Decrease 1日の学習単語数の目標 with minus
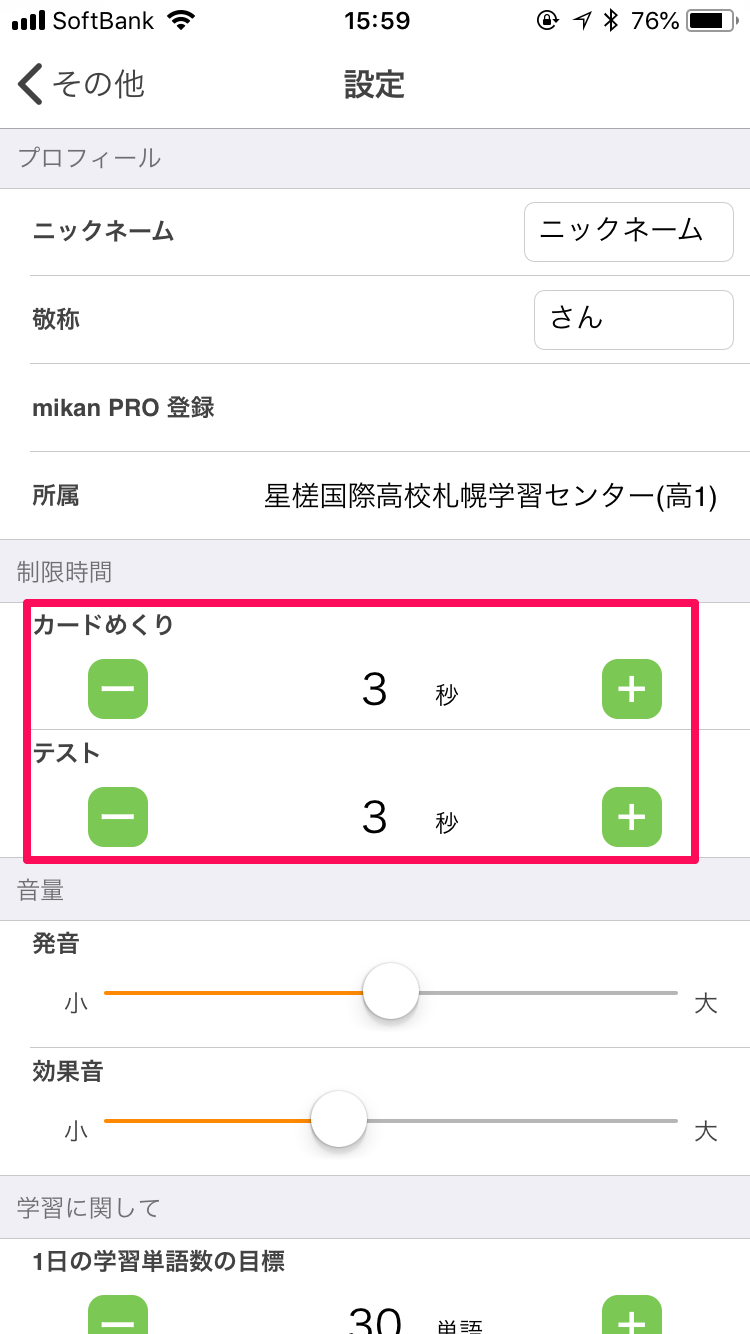The image size is (750, 1334). pyautogui.click(x=118, y=1316)
